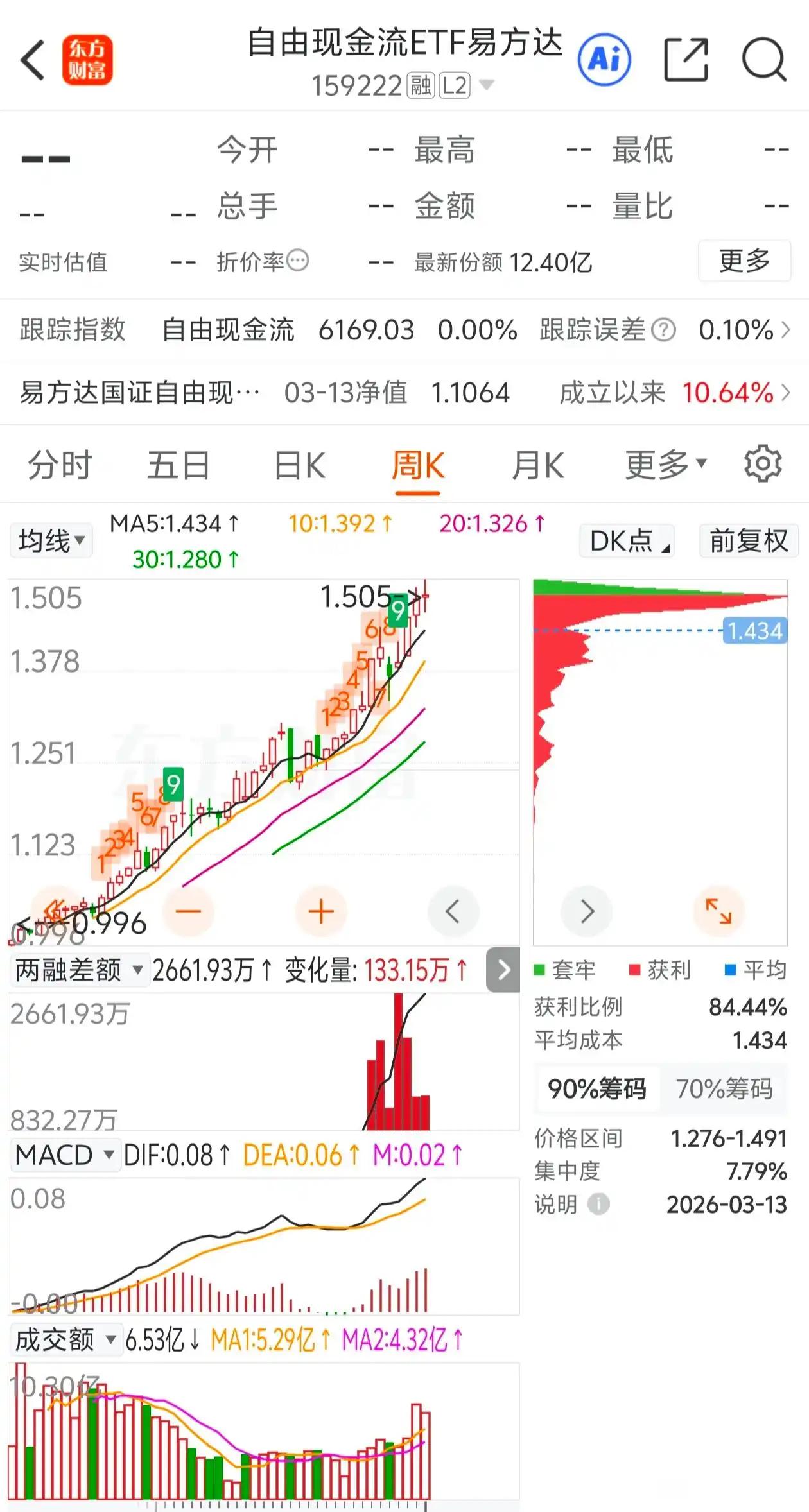
Task: Click the 更多 button for additional quote details
Action: [x=744, y=261]
